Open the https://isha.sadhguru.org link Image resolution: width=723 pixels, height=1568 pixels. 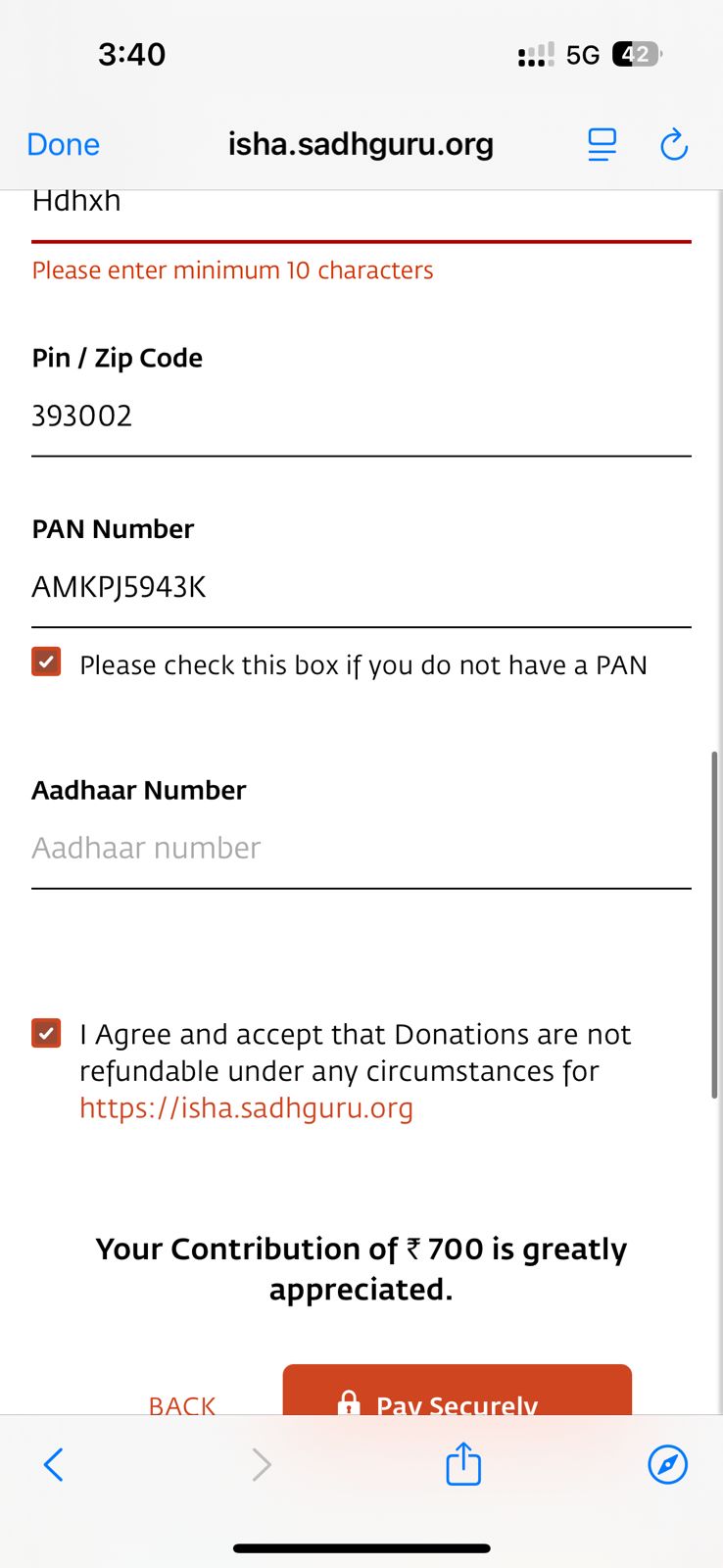(246, 1108)
